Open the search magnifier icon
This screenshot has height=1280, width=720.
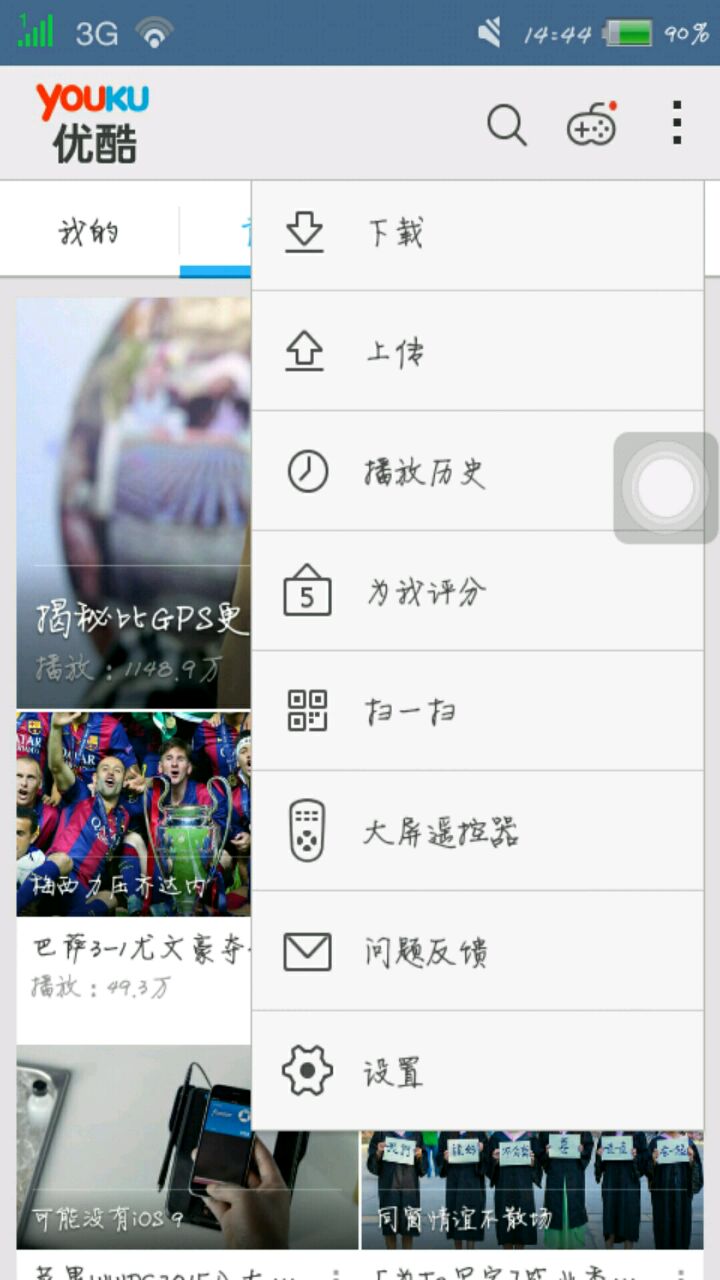point(506,125)
